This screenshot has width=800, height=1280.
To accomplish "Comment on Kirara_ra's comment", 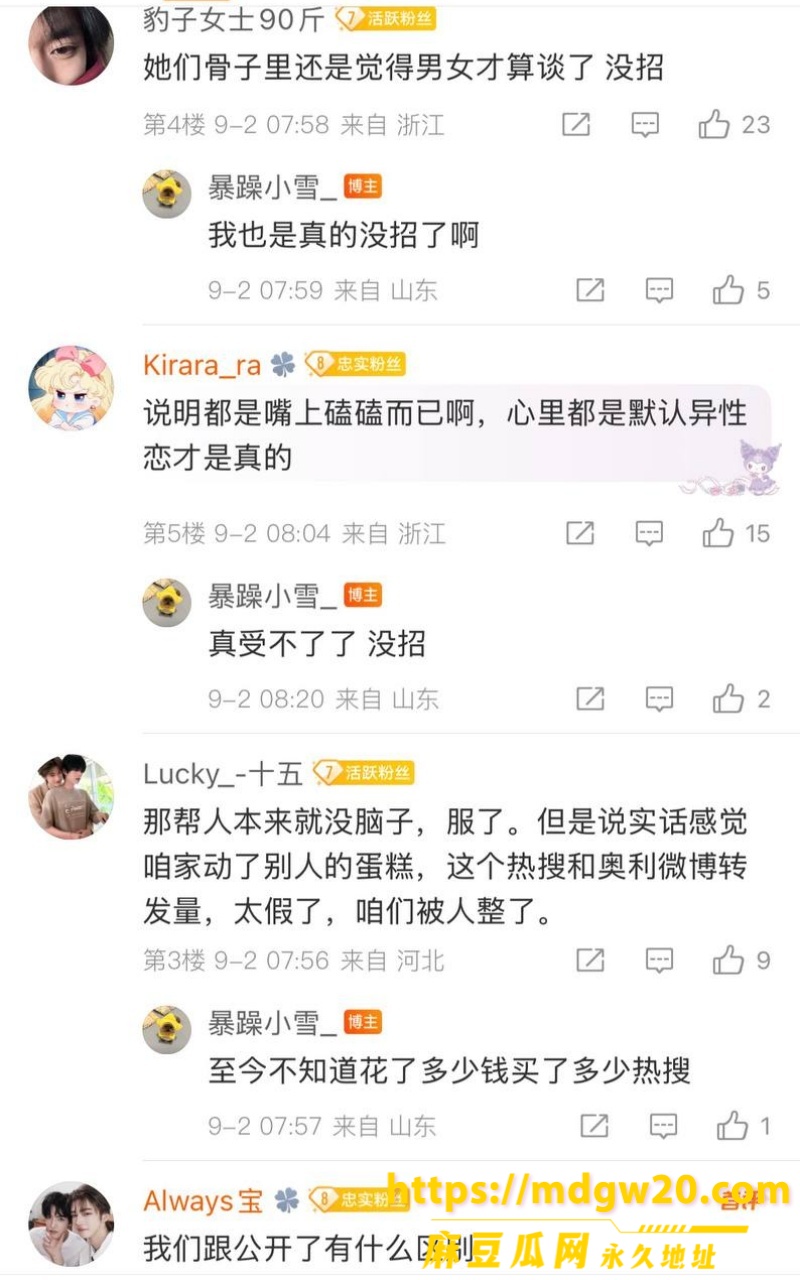I will coord(649,533).
